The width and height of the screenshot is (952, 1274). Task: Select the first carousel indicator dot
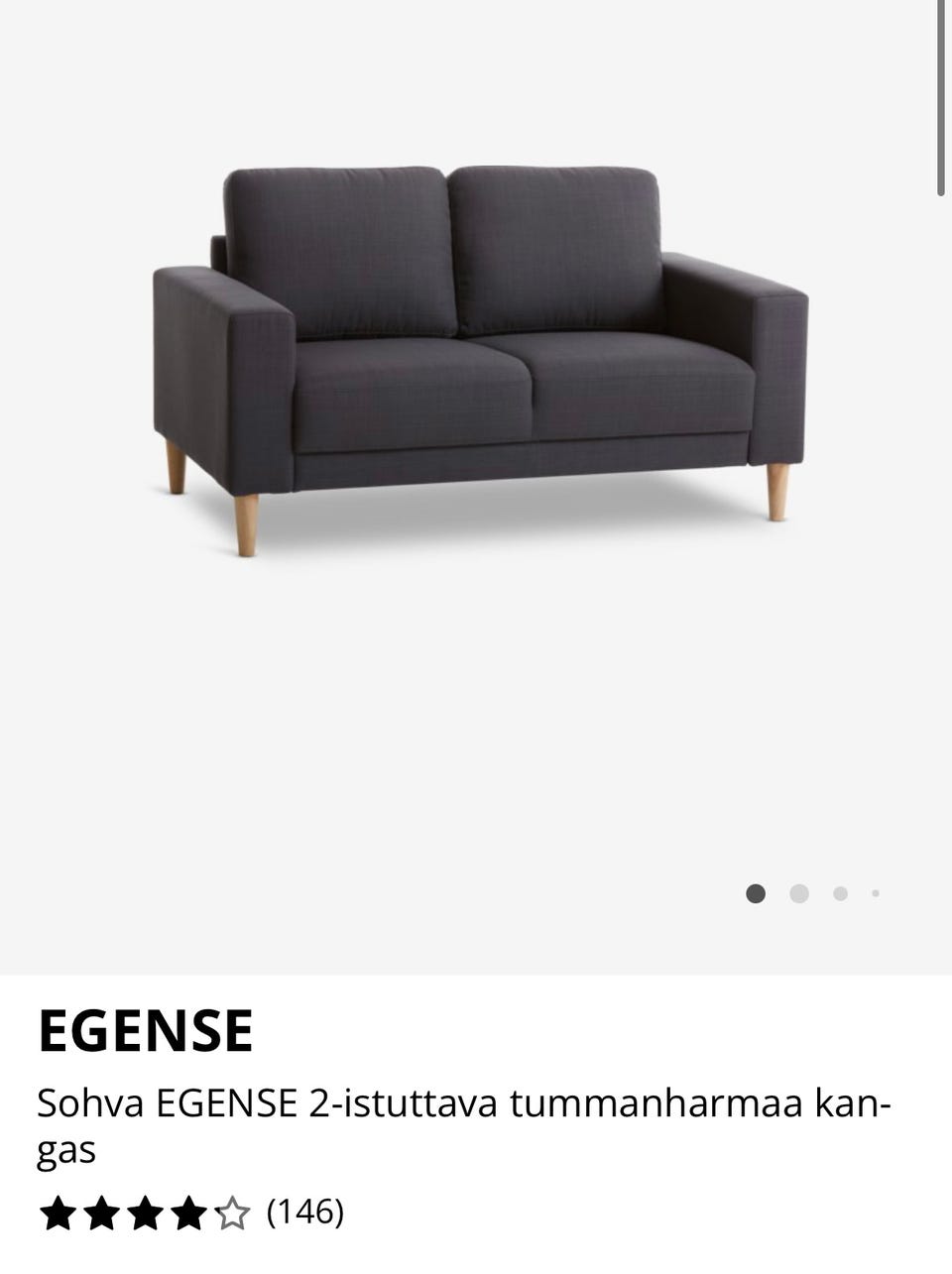[x=756, y=893]
